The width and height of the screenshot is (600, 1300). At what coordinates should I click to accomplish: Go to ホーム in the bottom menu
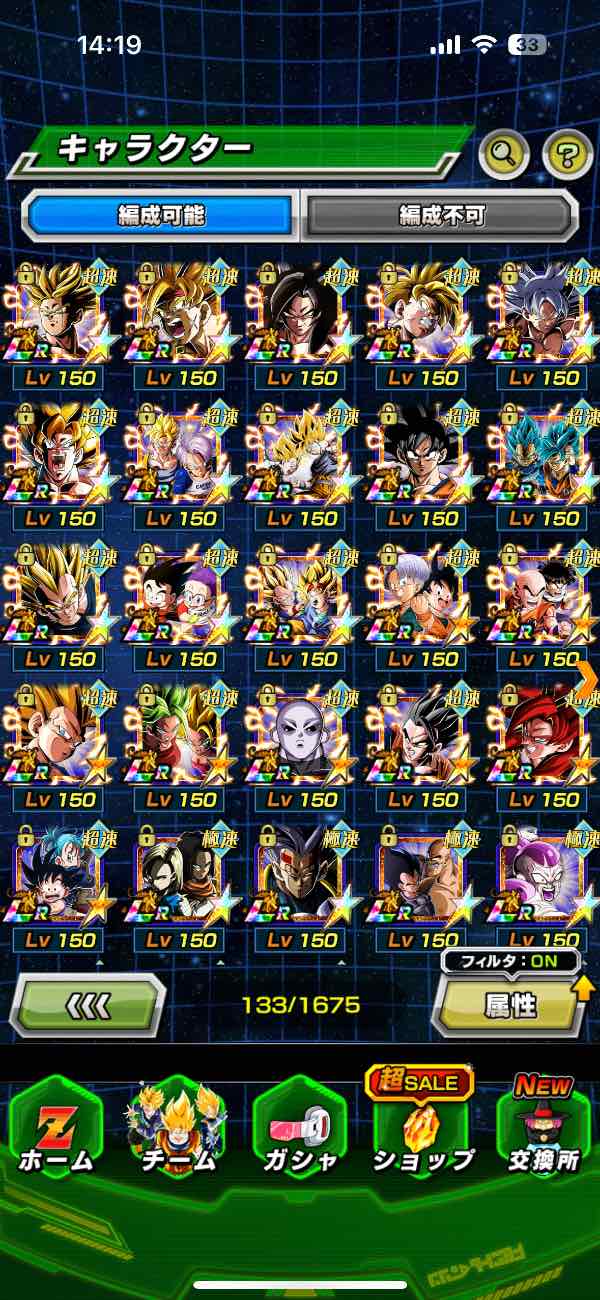tap(55, 1130)
